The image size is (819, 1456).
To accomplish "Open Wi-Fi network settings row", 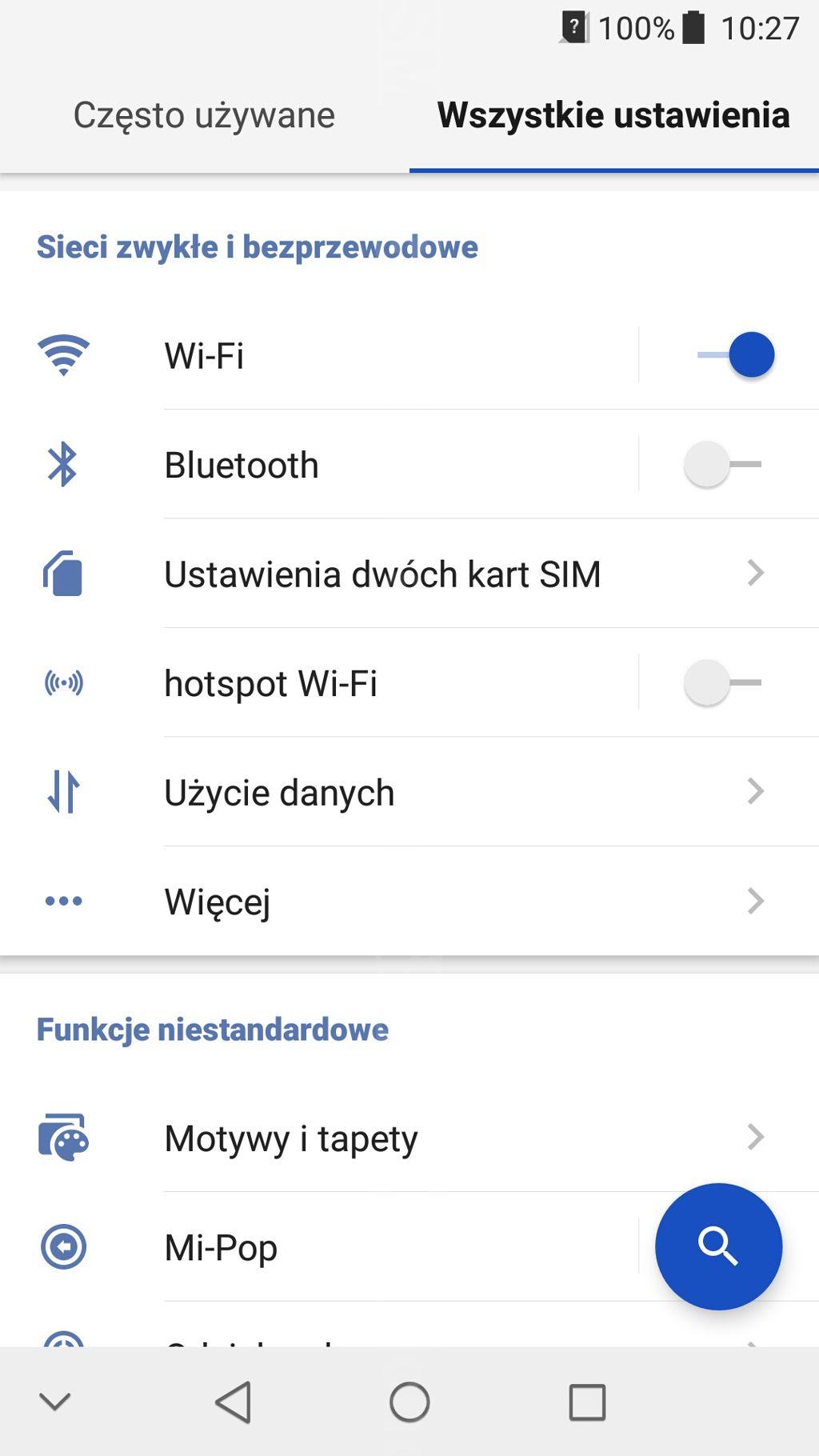I will click(x=320, y=354).
